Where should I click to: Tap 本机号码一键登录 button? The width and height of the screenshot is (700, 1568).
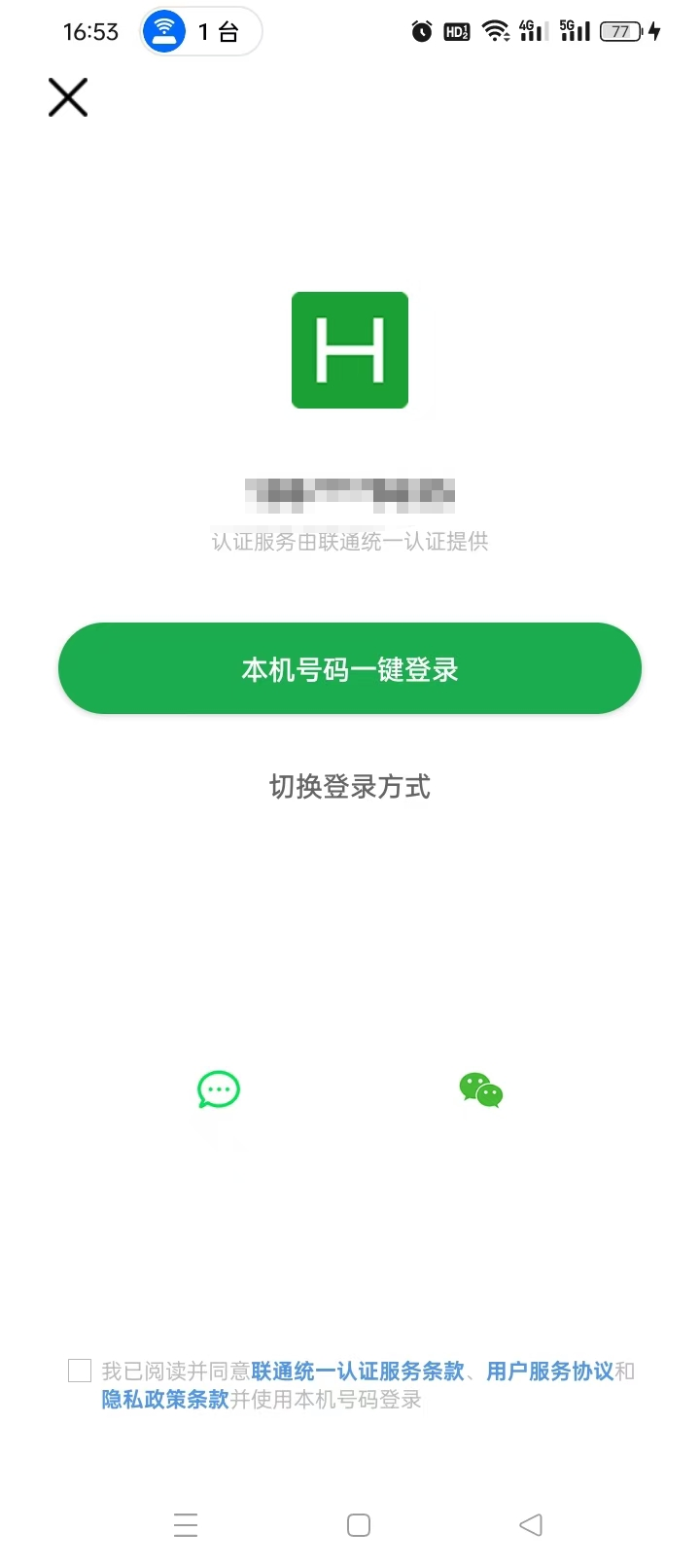[x=350, y=668]
